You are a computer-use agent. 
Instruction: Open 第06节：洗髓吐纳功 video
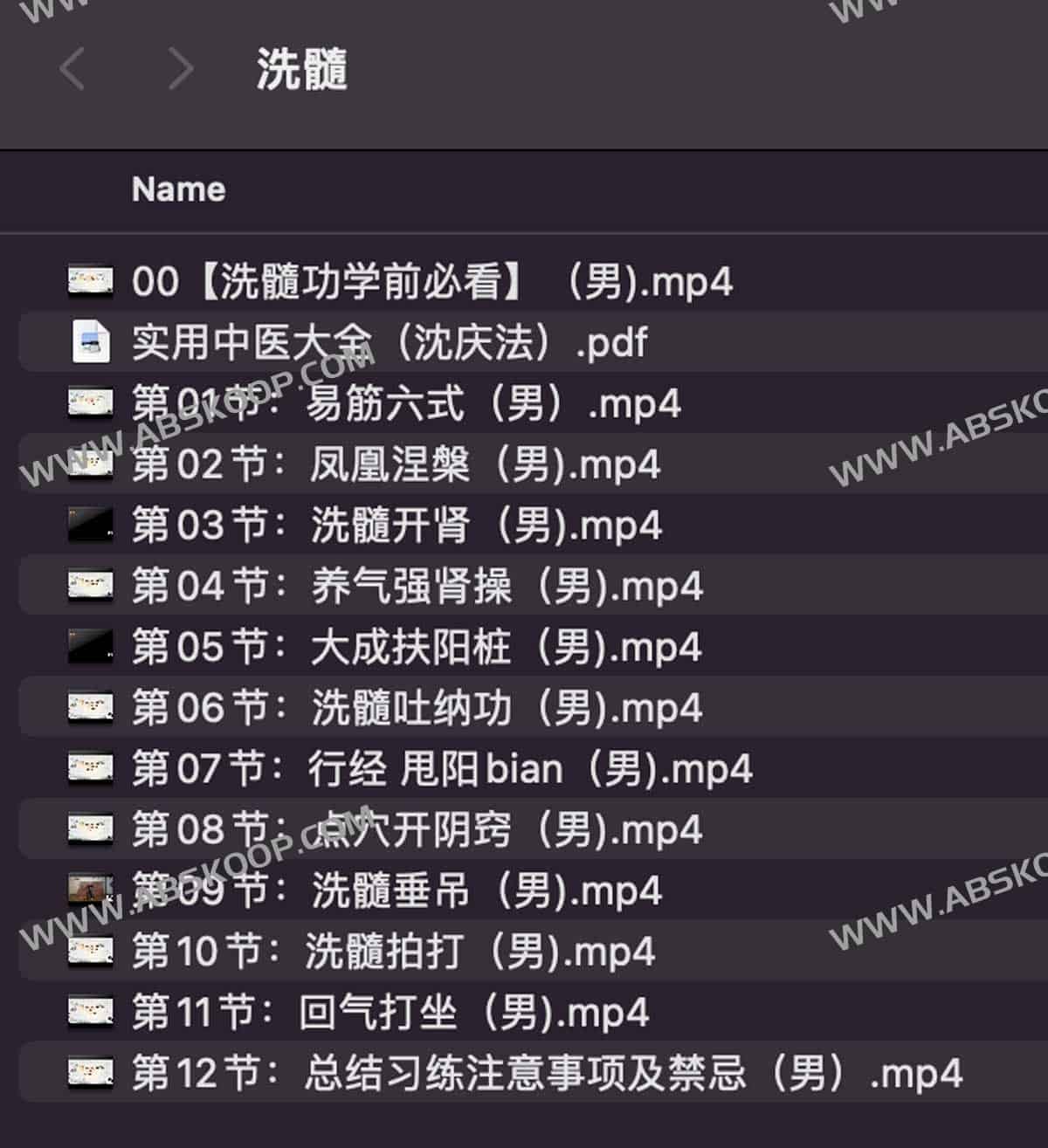pos(417,708)
